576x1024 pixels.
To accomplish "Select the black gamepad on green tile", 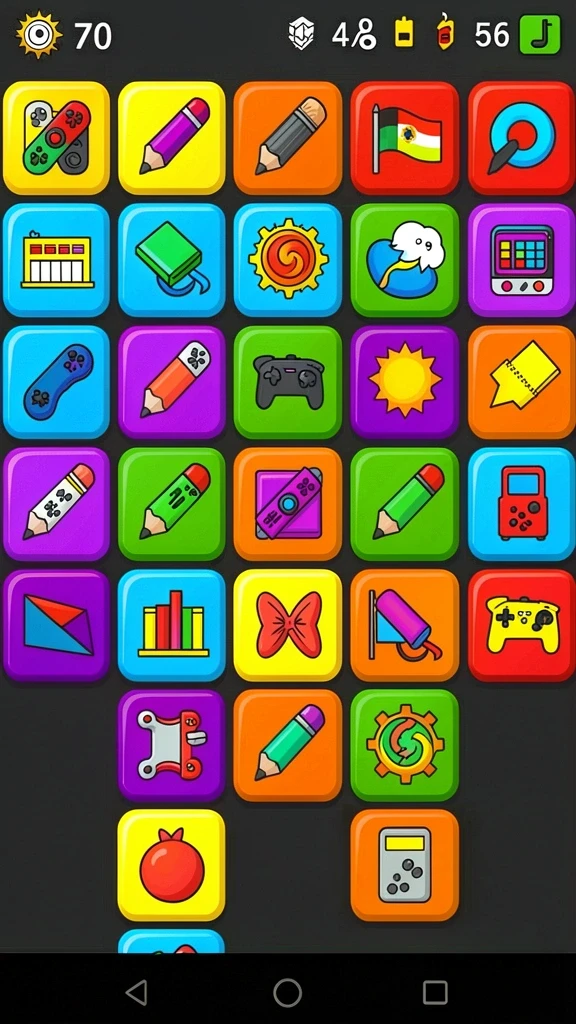I will [x=288, y=382].
